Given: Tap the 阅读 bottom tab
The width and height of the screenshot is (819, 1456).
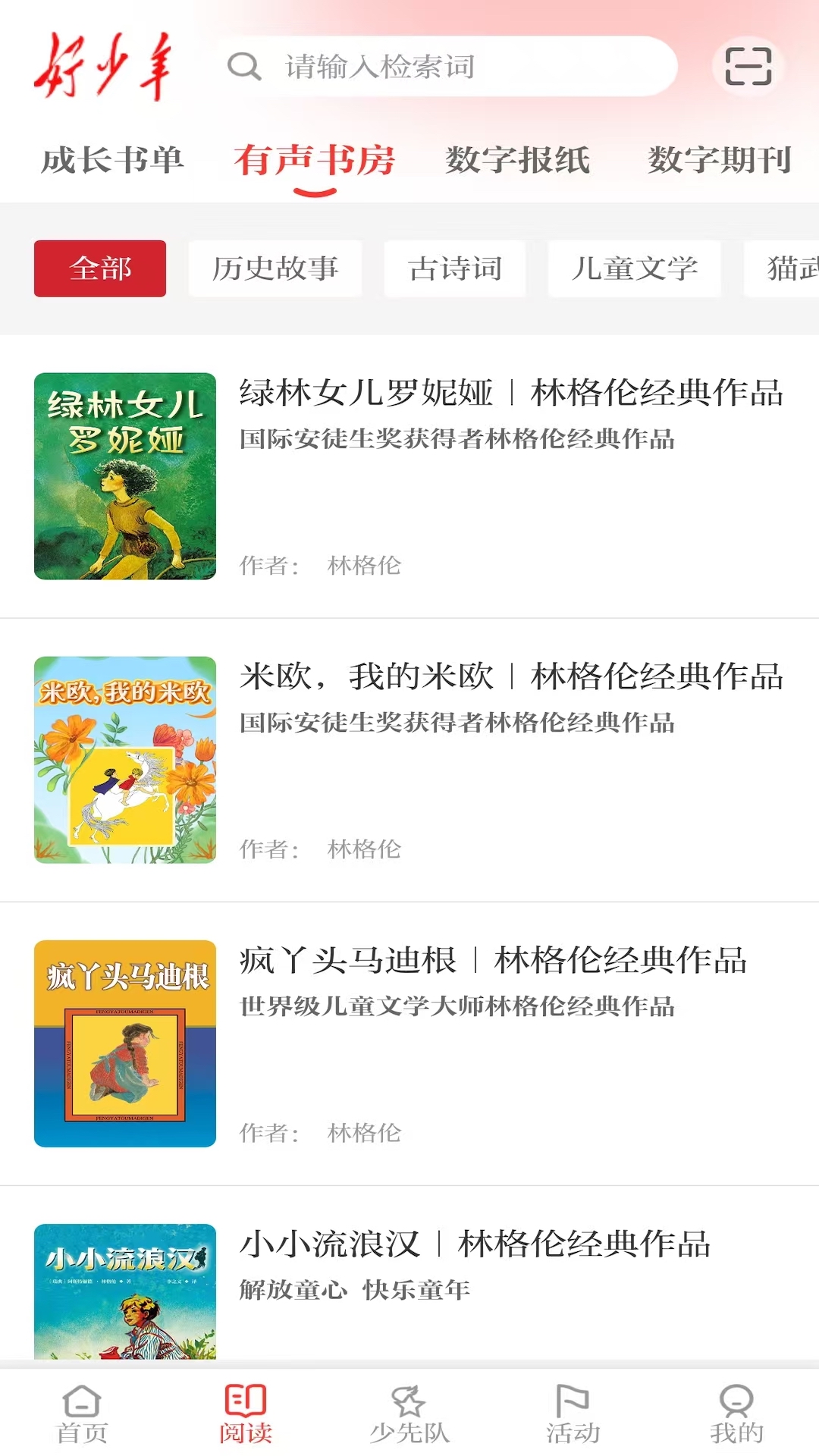Looking at the screenshot, I should 246,1414.
